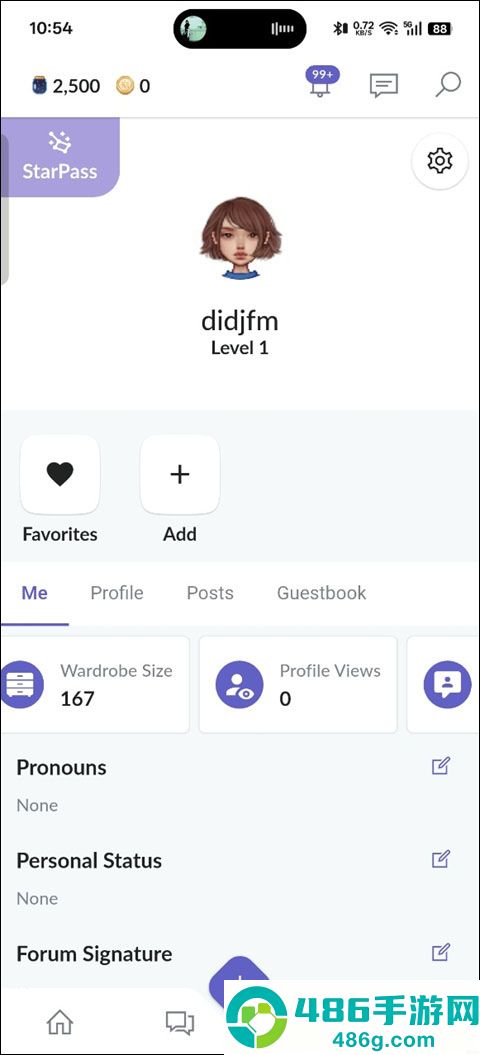The height and width of the screenshot is (1055, 480).
Task: Open the Profile Views card
Action: (x=298, y=684)
